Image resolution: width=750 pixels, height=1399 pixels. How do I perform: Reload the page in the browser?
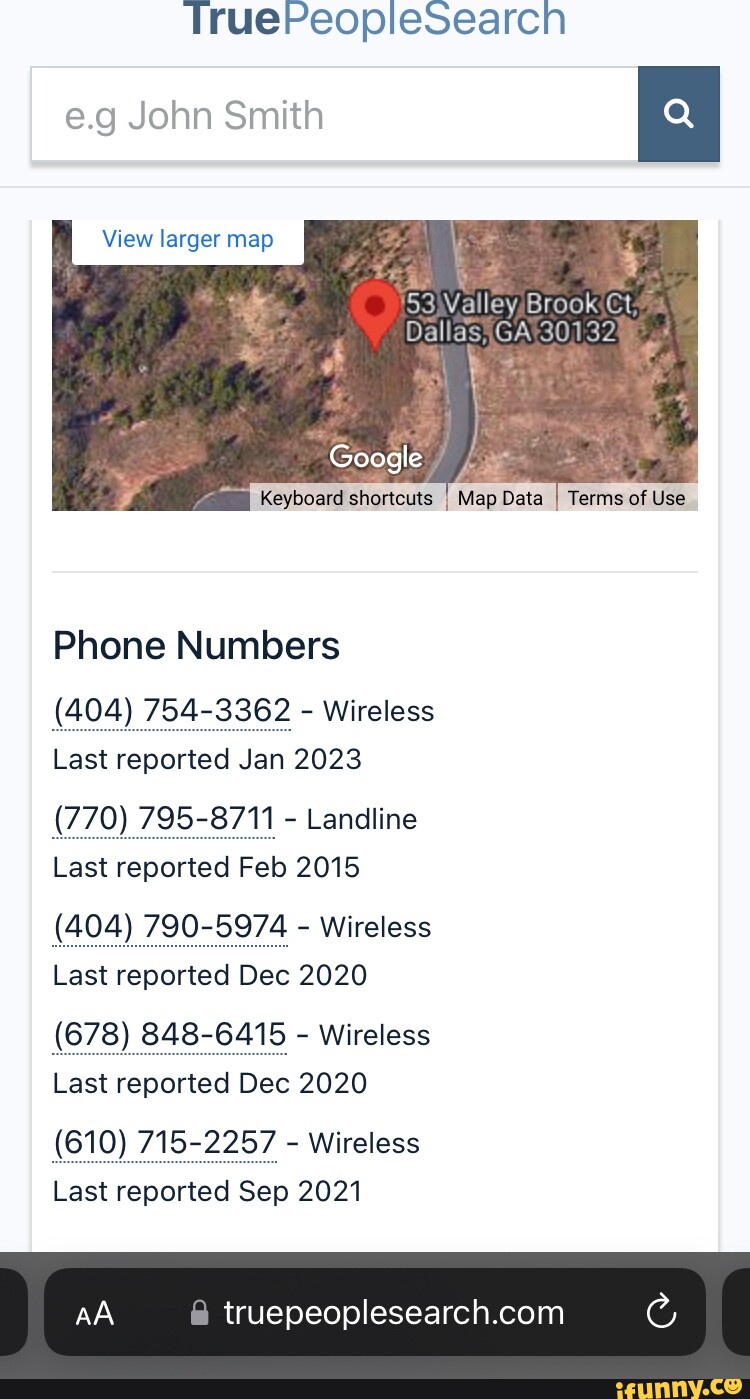coord(661,1312)
